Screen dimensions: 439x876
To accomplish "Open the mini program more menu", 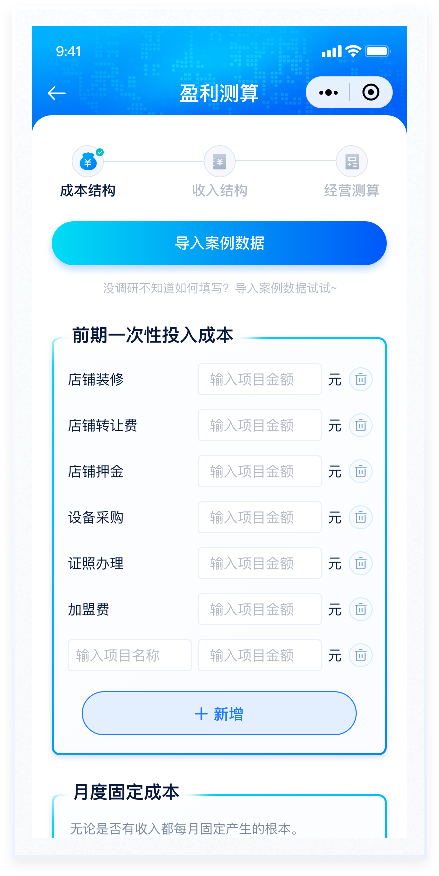I will click(328, 93).
